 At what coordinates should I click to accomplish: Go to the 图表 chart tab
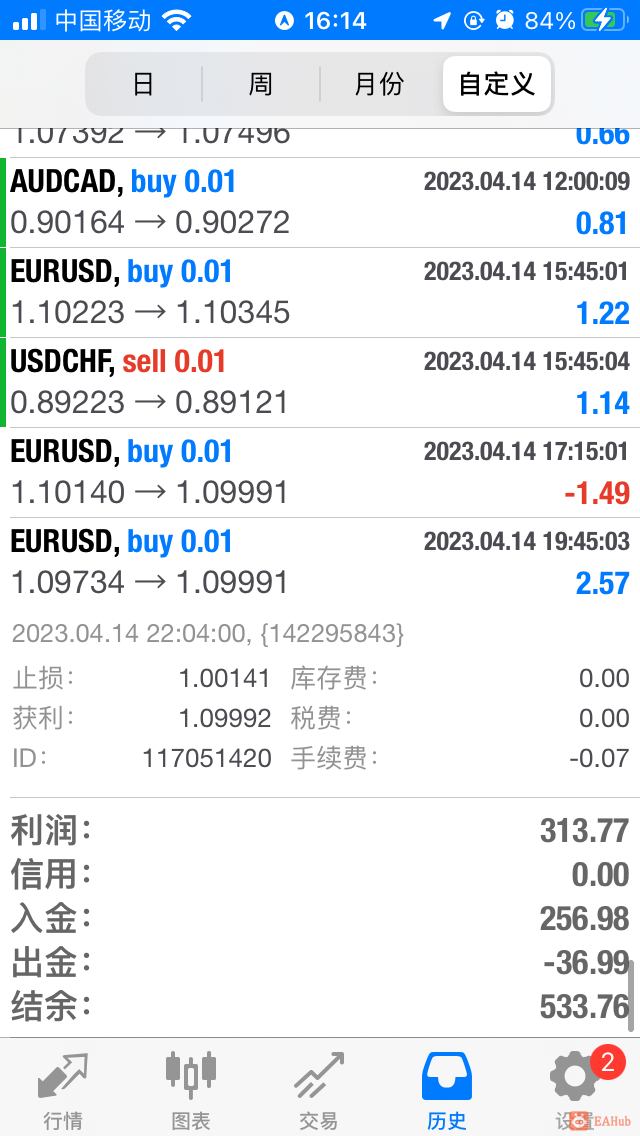click(190, 1090)
